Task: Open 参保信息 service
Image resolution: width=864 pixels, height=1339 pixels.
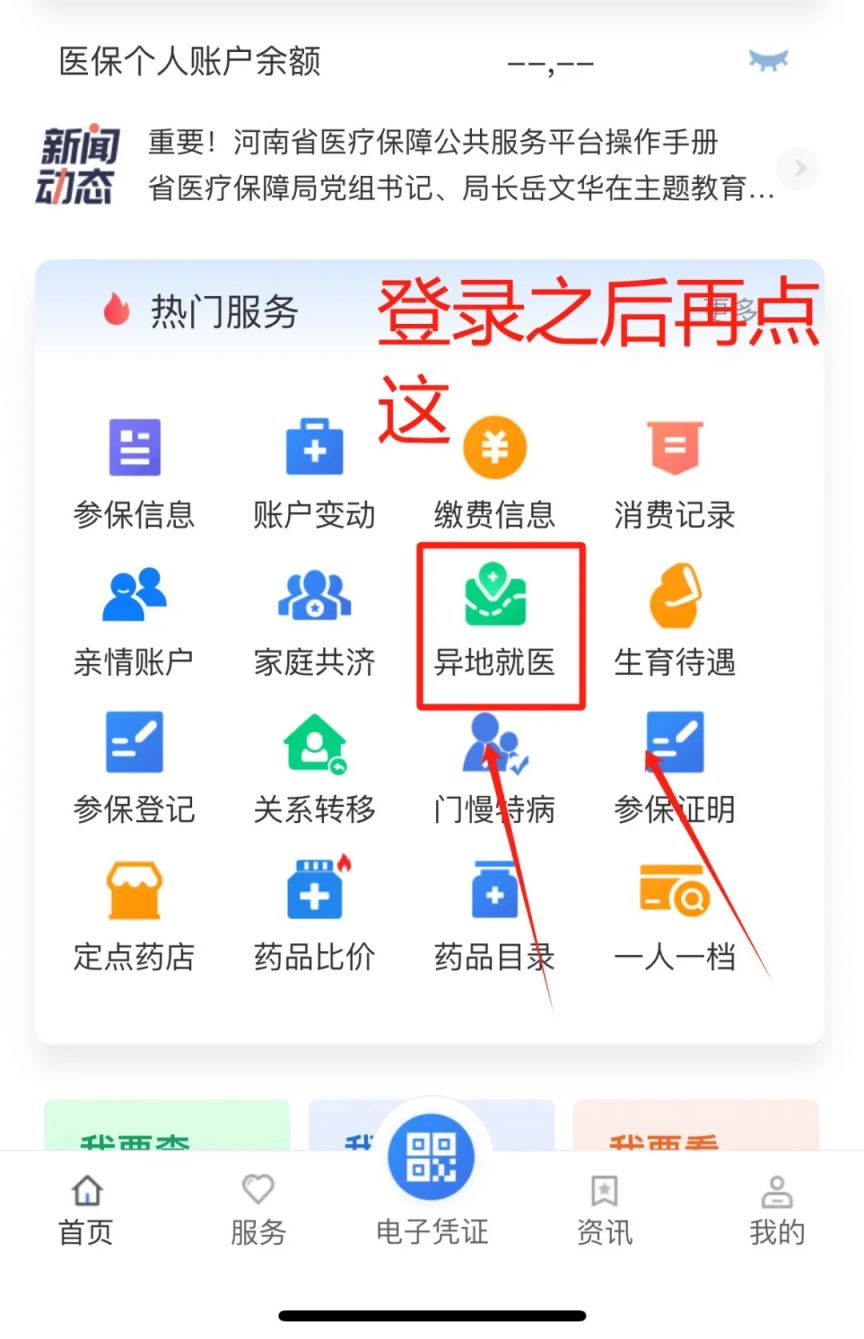Action: (134, 472)
